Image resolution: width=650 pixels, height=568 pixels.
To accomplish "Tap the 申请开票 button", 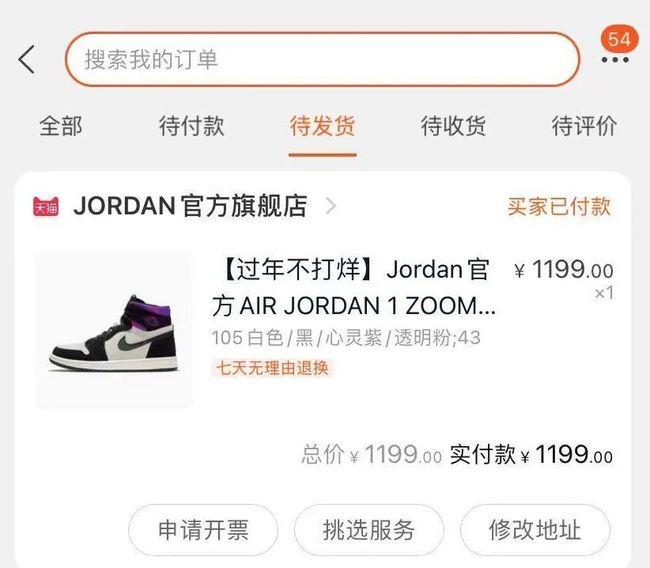I will coord(203,530).
